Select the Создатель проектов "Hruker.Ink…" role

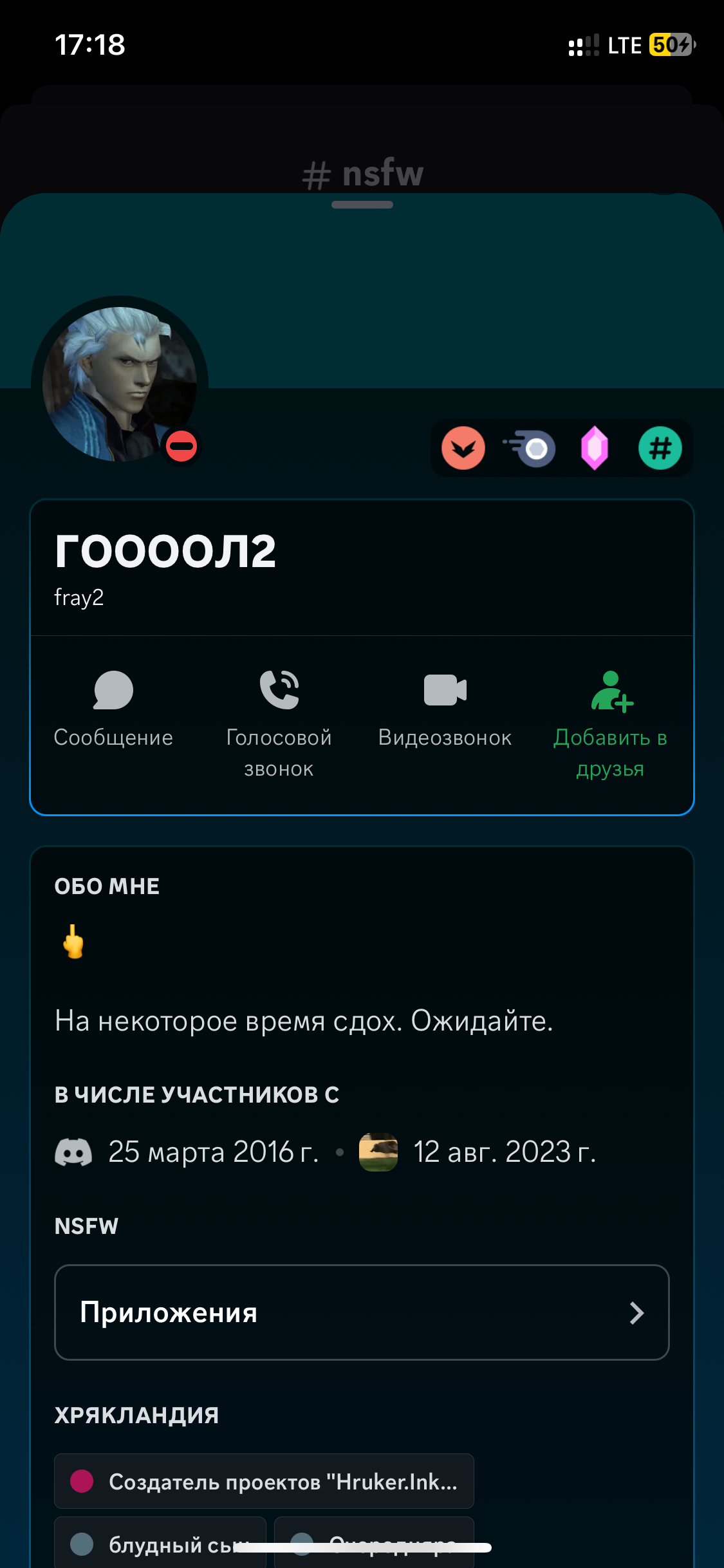264,1481
